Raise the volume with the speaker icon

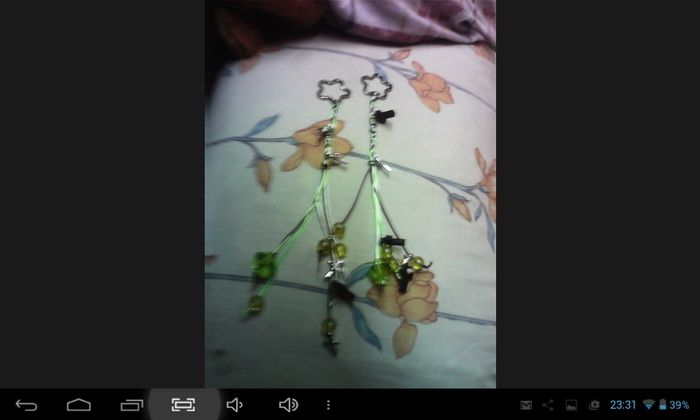coord(288,404)
